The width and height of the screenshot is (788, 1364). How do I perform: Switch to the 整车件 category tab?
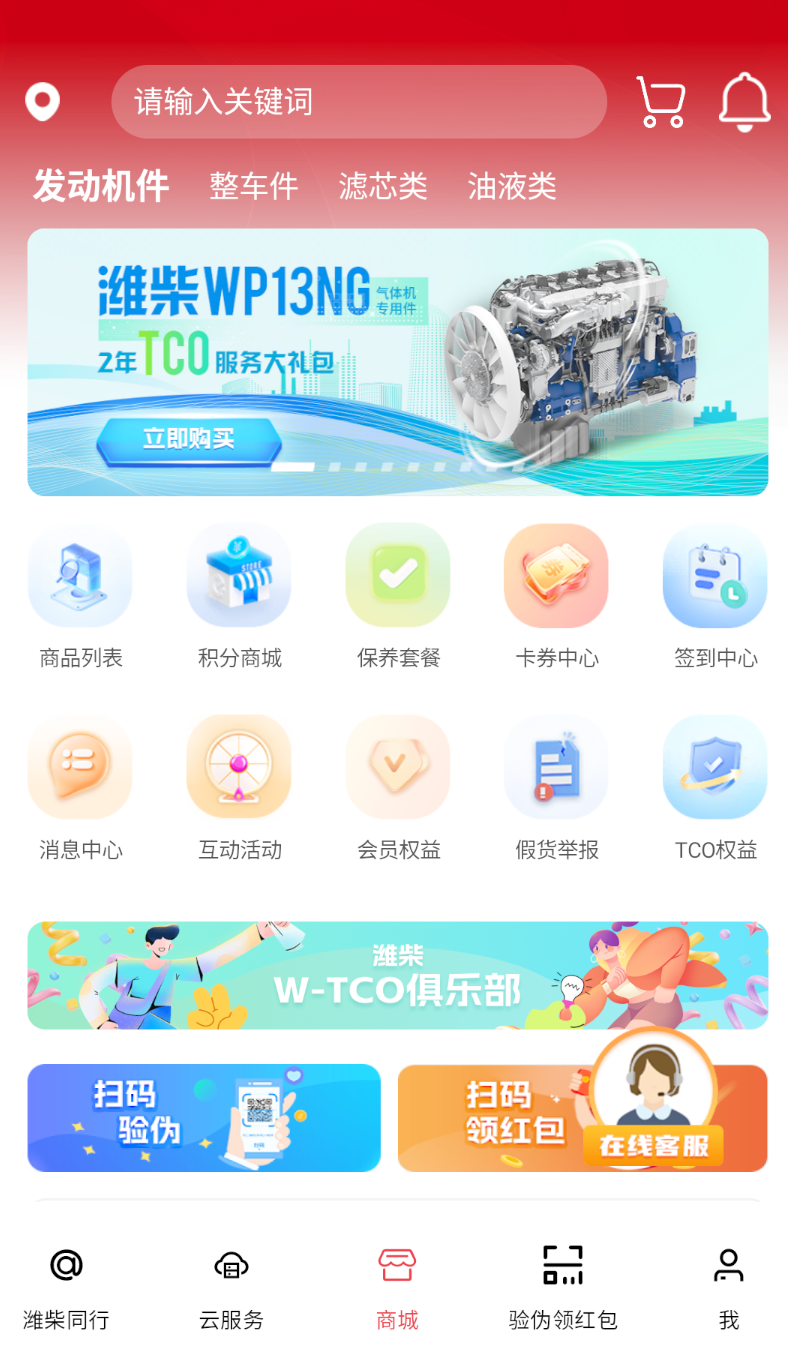[x=254, y=186]
